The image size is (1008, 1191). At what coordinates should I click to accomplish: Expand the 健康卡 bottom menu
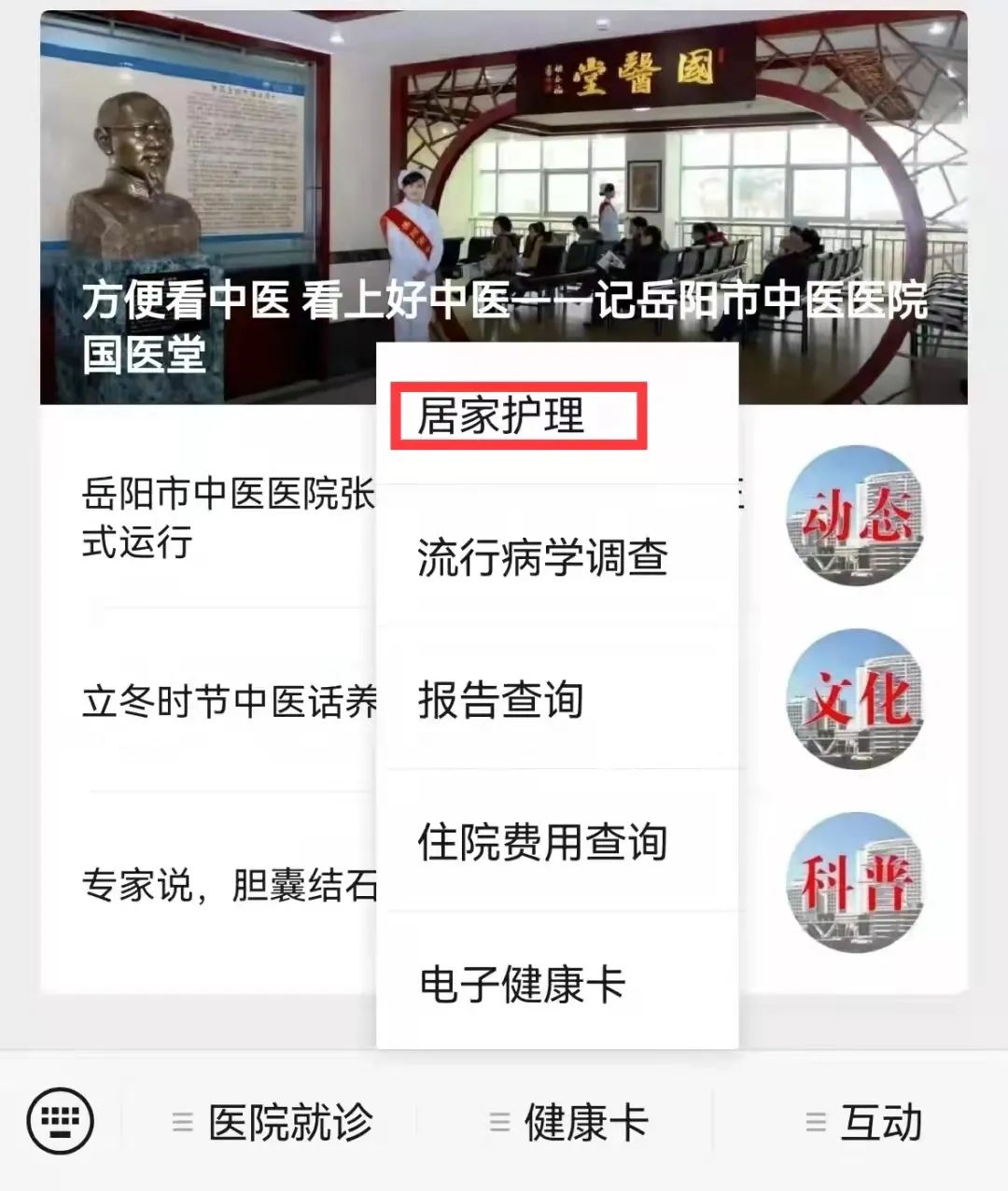[587, 1119]
